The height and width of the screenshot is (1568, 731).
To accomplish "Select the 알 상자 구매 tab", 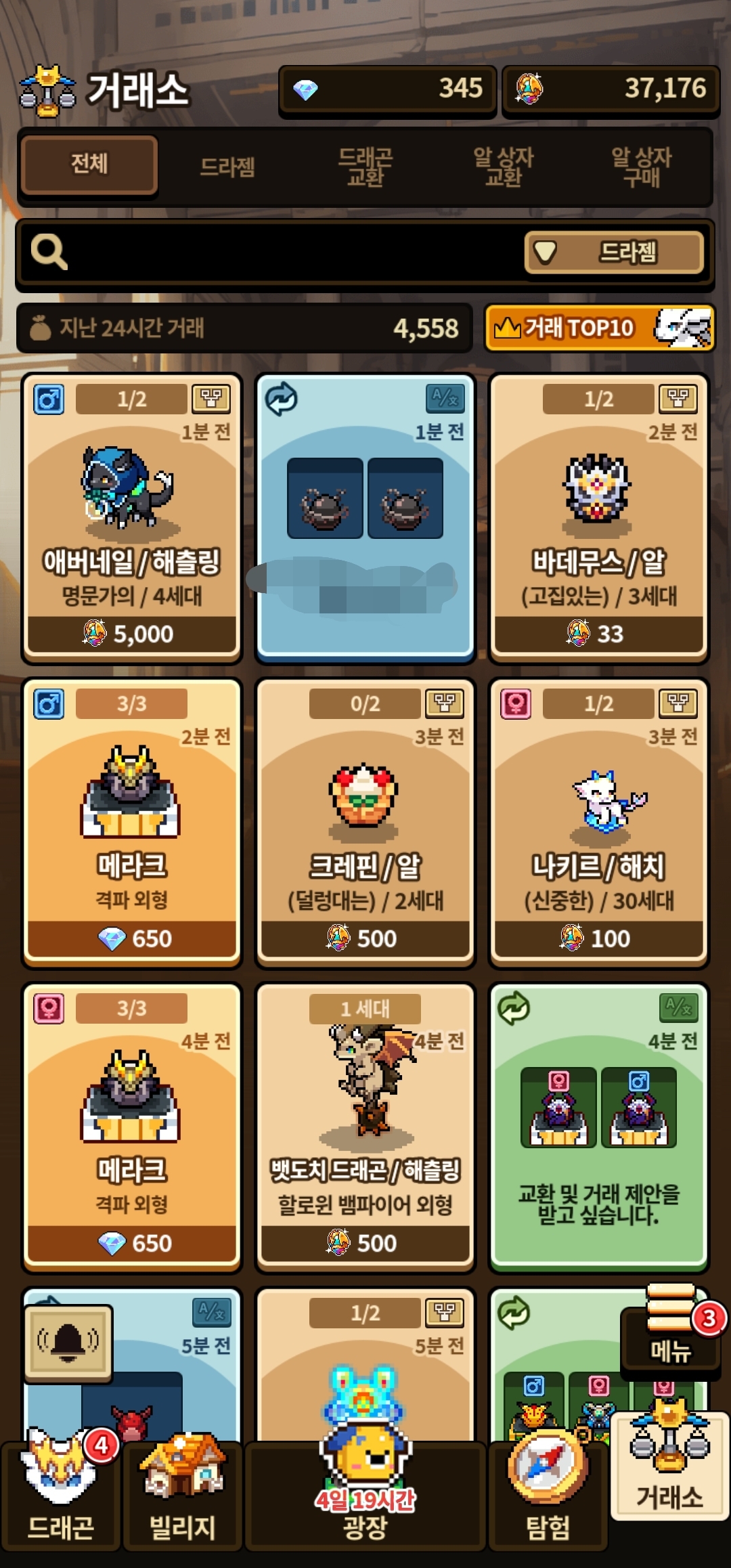I will [641, 167].
